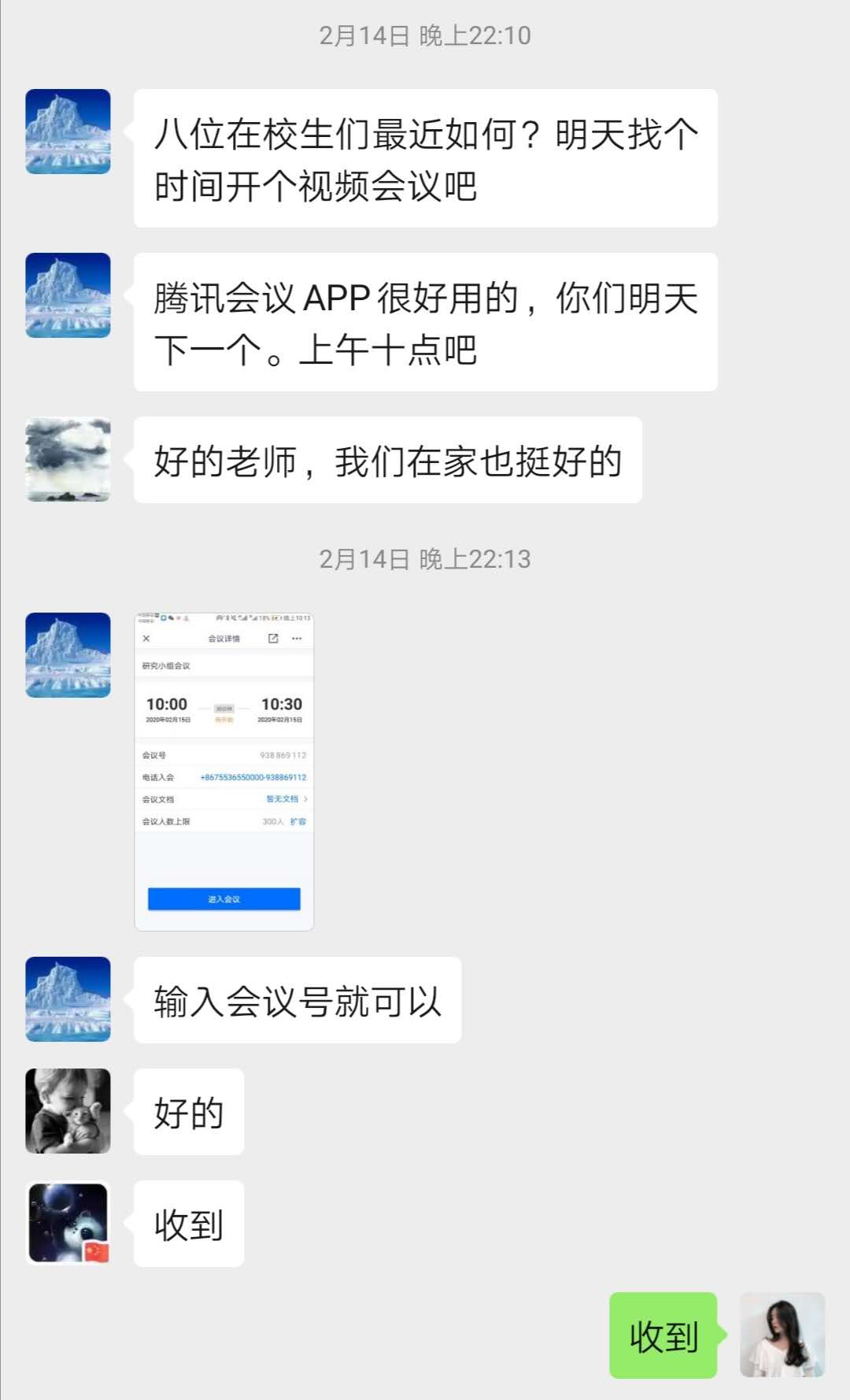Tap the cloudy-sky avatar beside "好的老师" message
Viewport: 850px width, 1400px height.
pyautogui.click(x=68, y=459)
